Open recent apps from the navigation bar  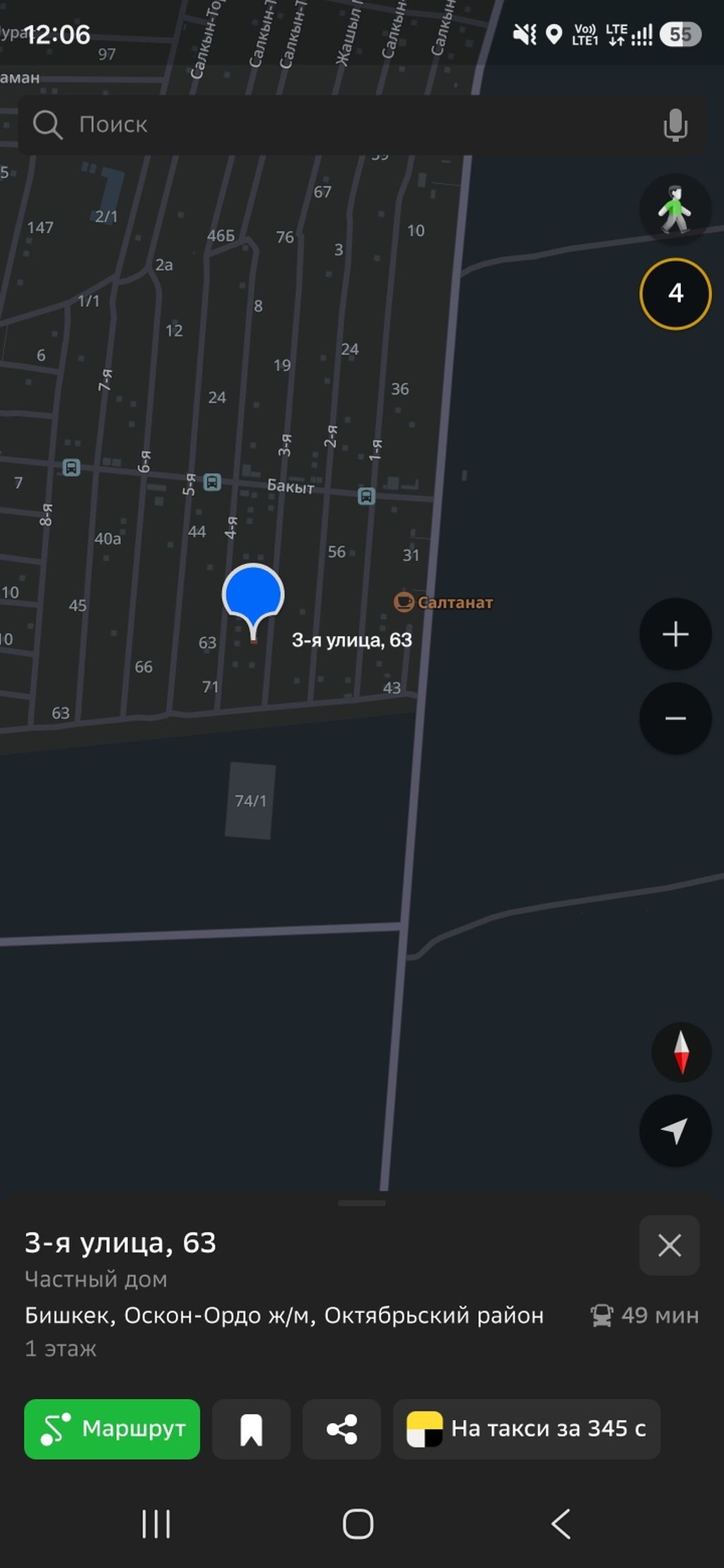[156, 1523]
